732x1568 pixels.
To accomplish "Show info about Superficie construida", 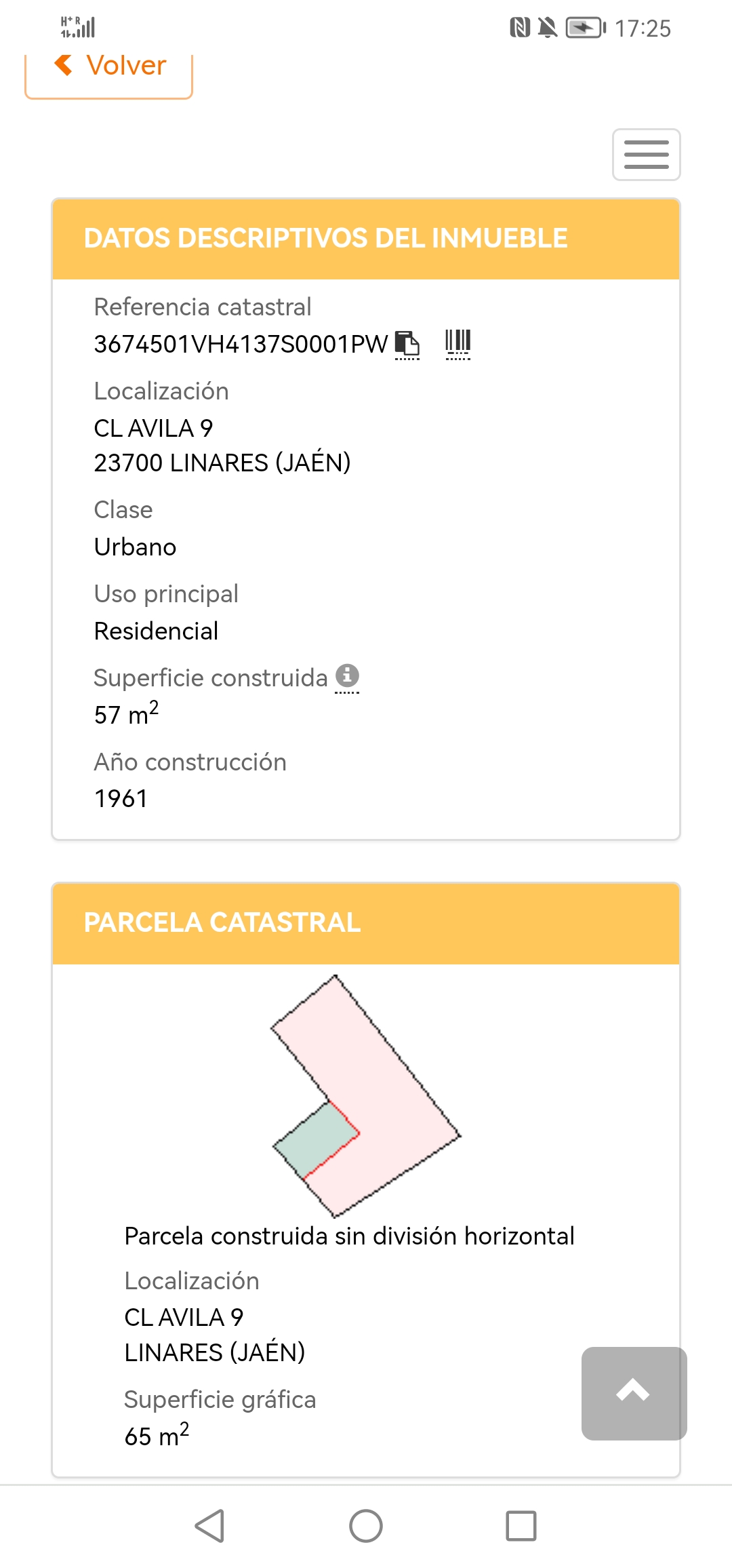I will pos(347,676).
